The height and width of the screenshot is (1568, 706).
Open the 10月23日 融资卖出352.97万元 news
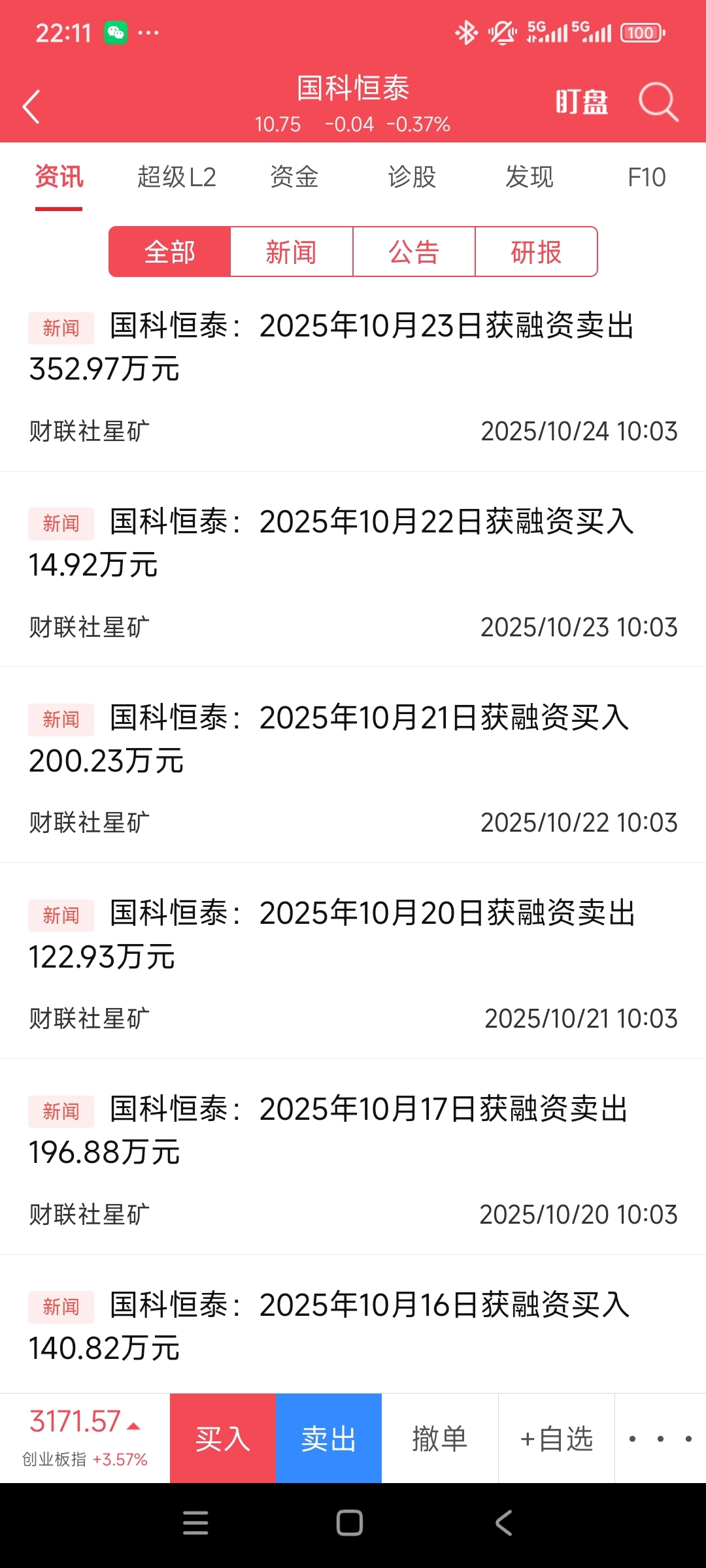coord(353,375)
